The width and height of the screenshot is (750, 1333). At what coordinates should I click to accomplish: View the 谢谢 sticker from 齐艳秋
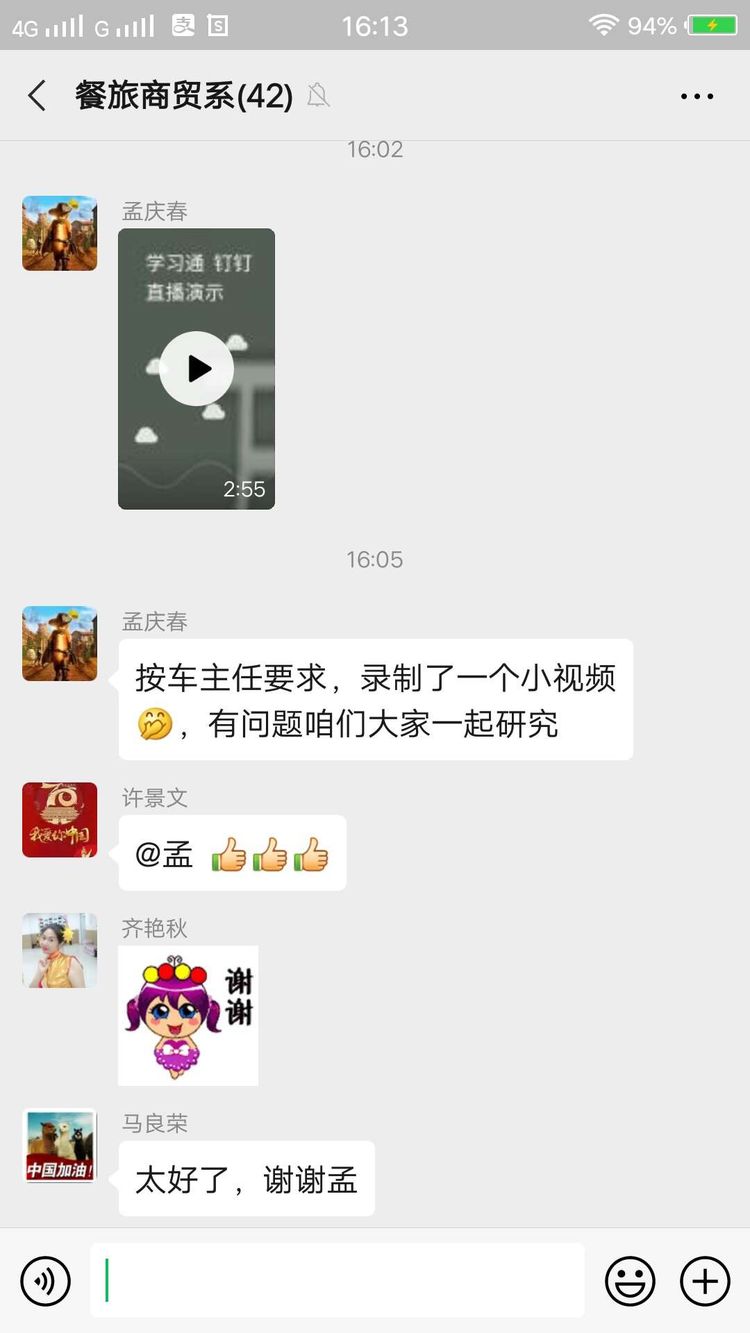click(x=188, y=1015)
